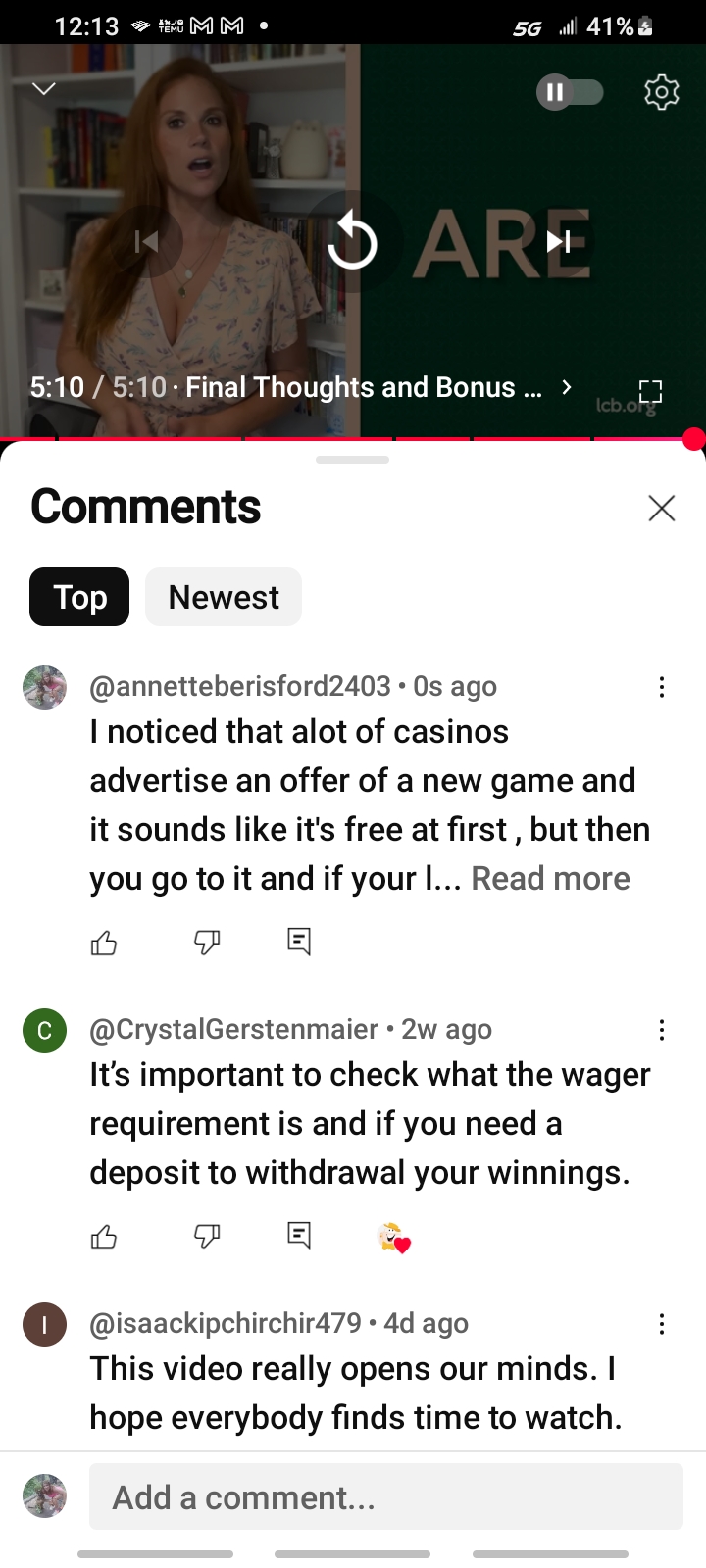Dislike annetteberisford2403's comment
The width and height of the screenshot is (706, 1568).
tap(207, 943)
